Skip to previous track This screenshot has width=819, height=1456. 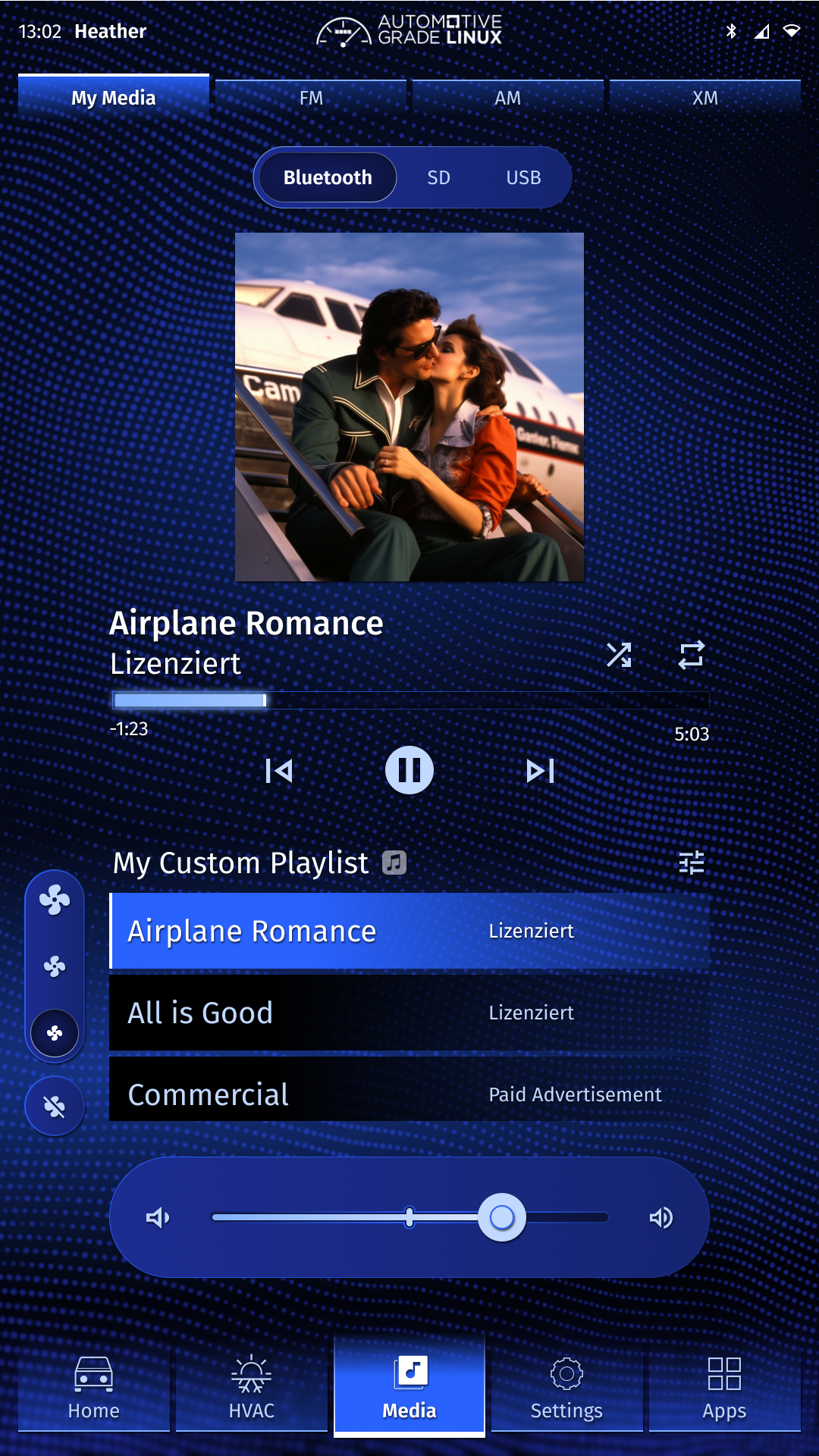pyautogui.click(x=279, y=771)
